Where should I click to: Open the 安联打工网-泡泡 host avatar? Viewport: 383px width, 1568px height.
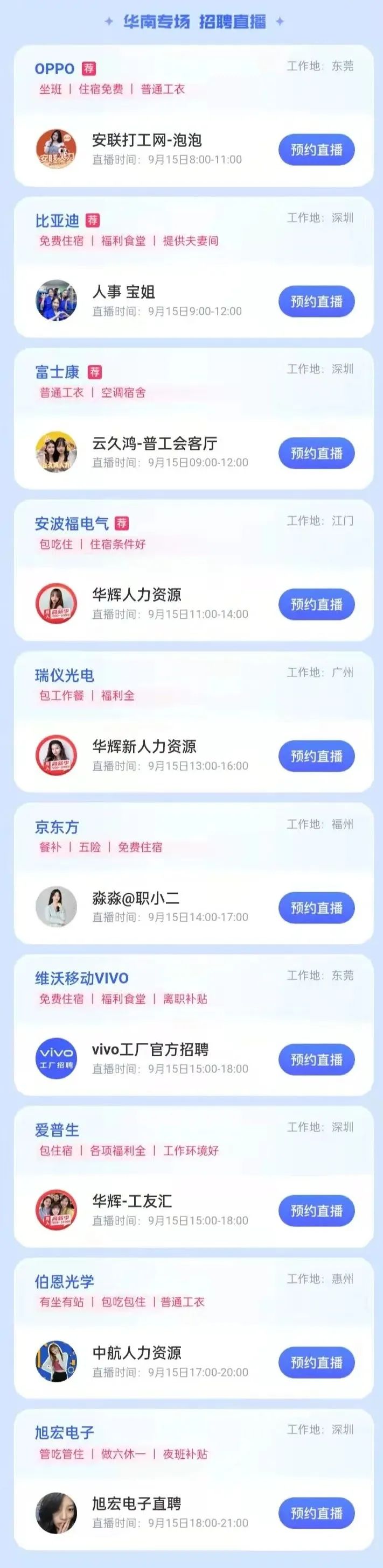[x=56, y=149]
